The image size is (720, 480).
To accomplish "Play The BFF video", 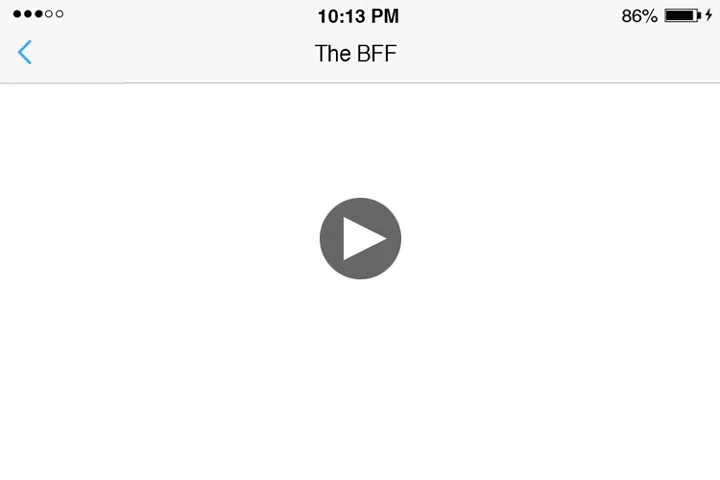I will click(360, 239).
